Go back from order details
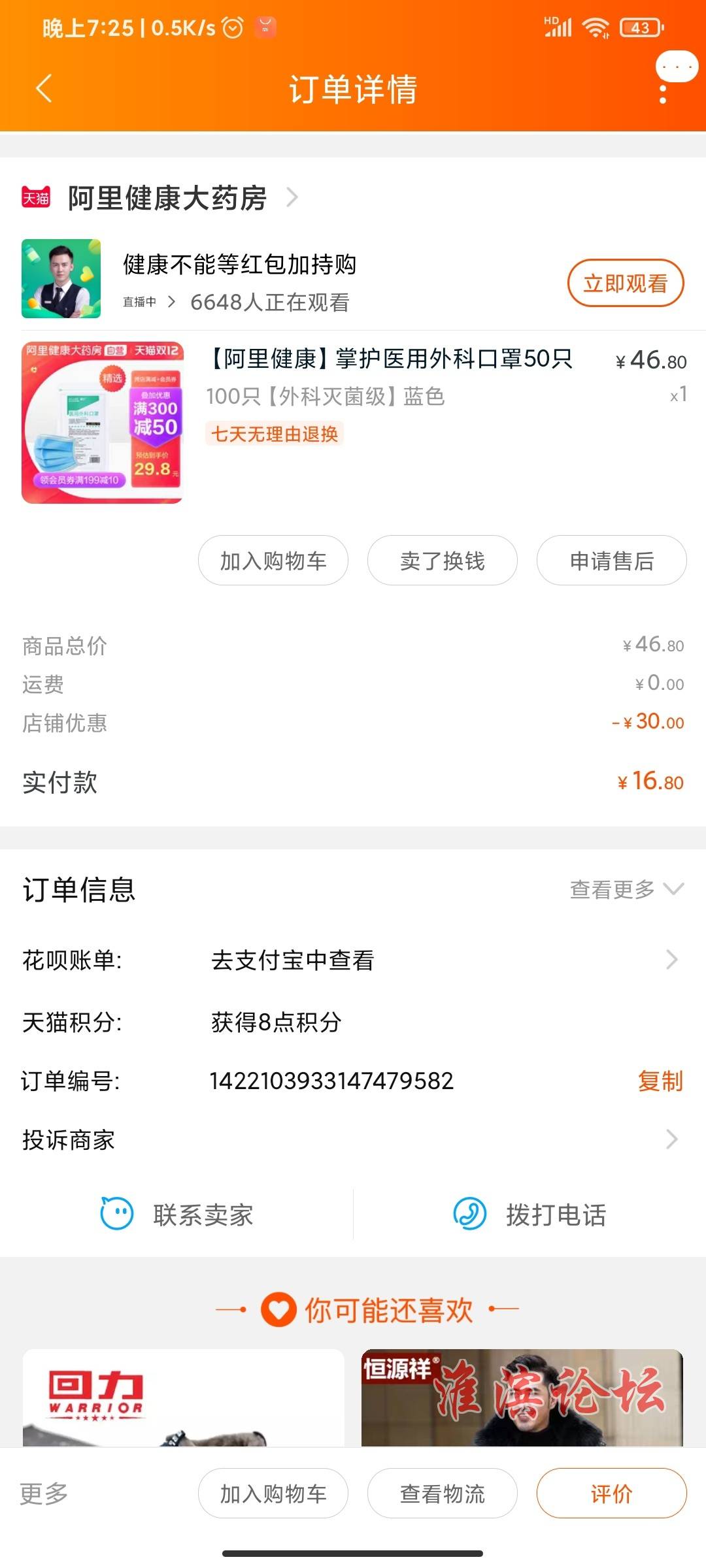The height and width of the screenshot is (1568, 706). pos(44,89)
